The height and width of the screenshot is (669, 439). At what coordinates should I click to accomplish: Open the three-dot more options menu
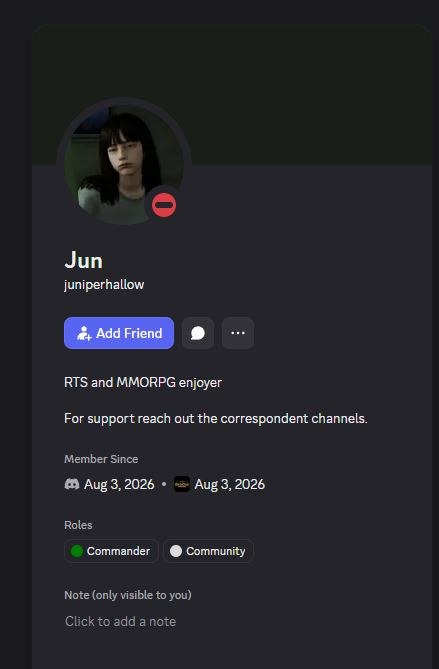(238, 333)
